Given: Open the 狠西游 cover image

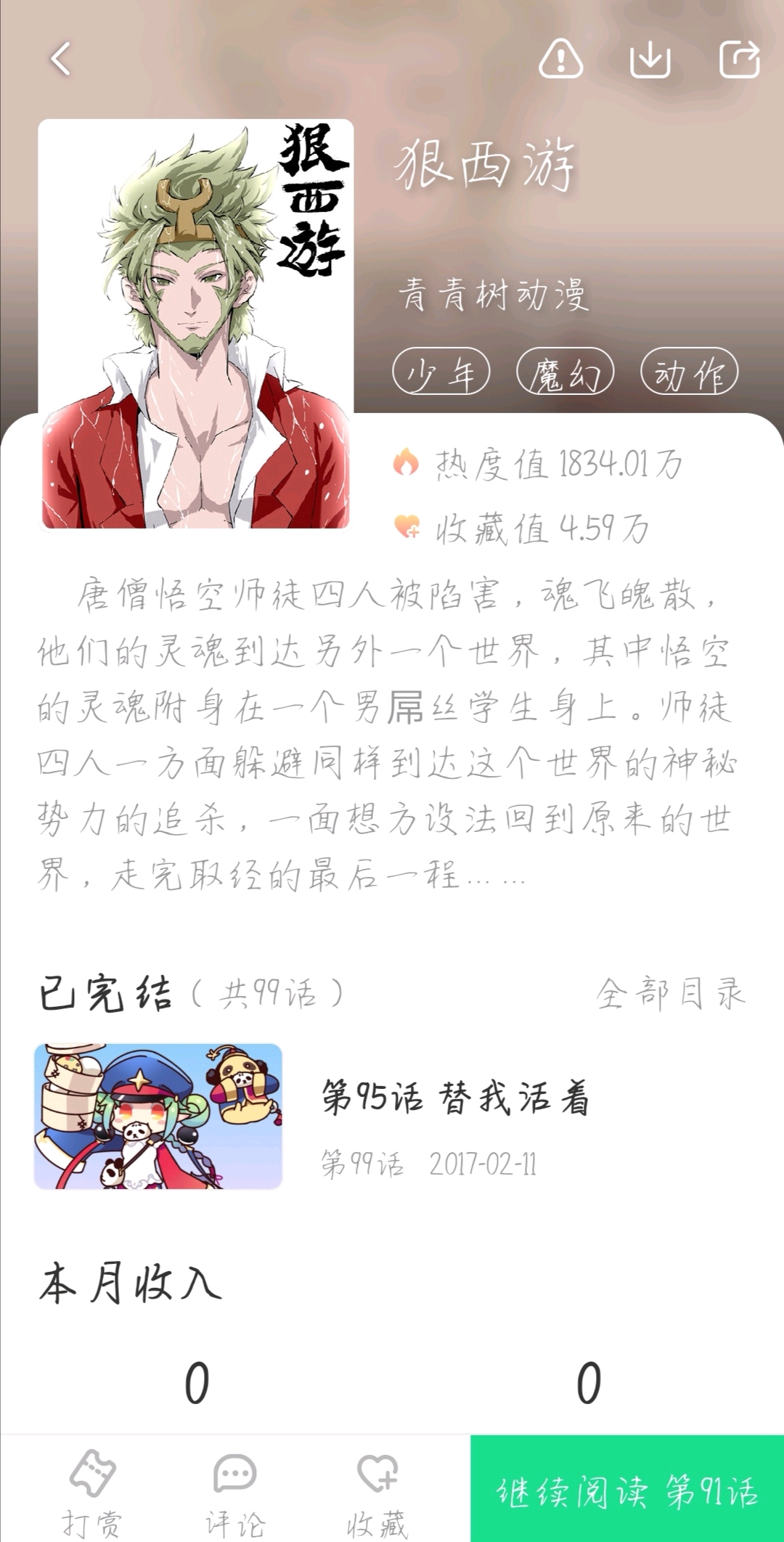Looking at the screenshot, I should click(195, 324).
